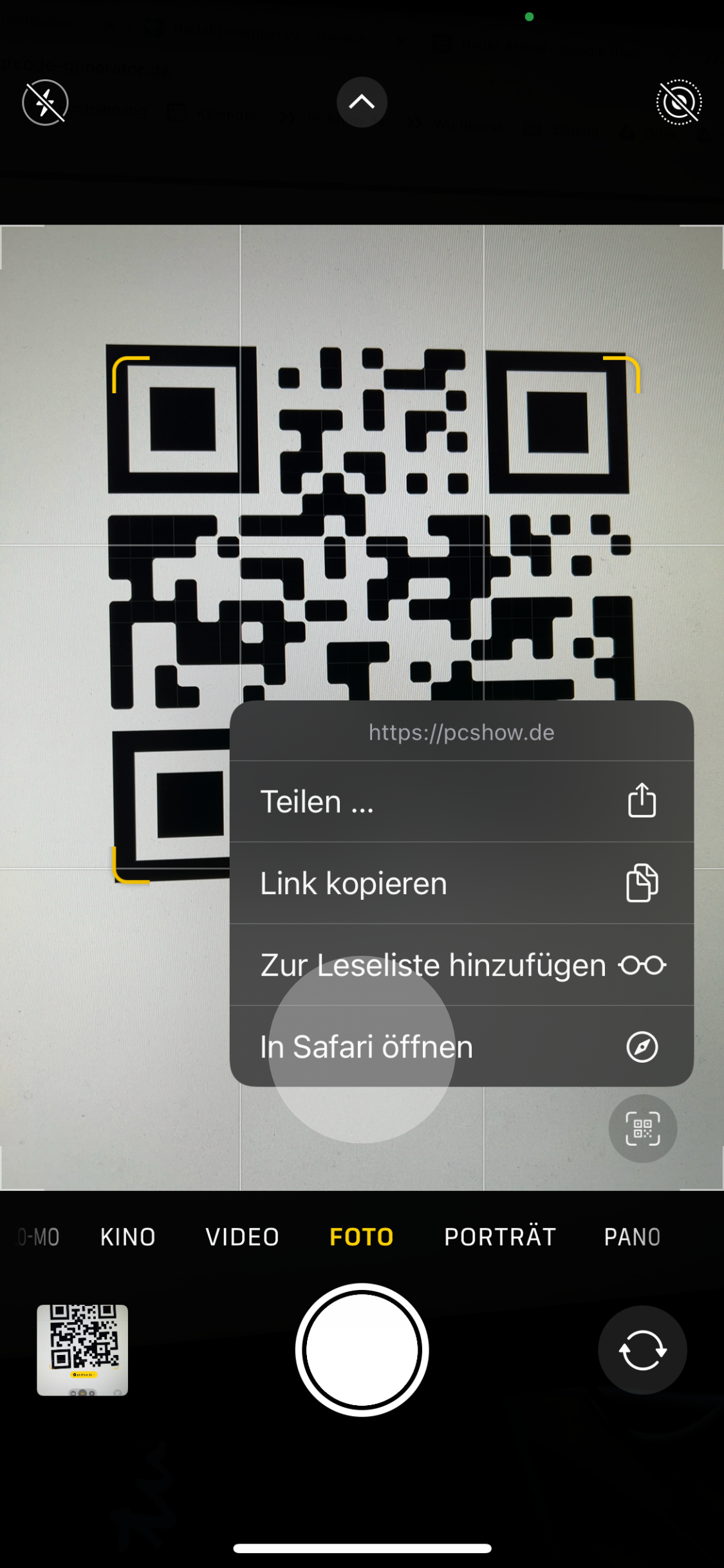This screenshot has width=724, height=1568.
Task: Switch to the PORTRÄT mode tab
Action: [x=500, y=1236]
